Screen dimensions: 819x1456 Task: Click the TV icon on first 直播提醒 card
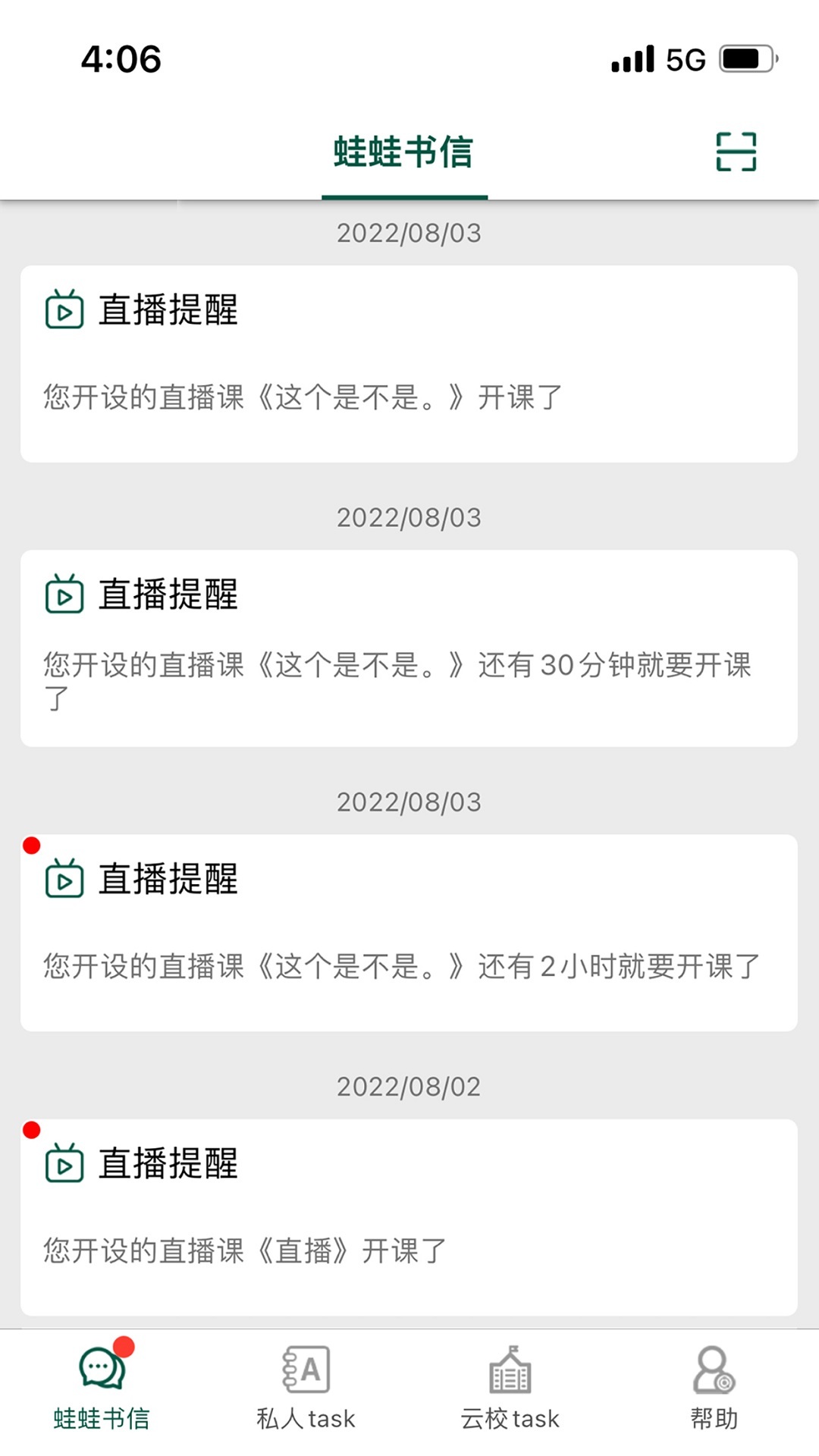pos(65,309)
